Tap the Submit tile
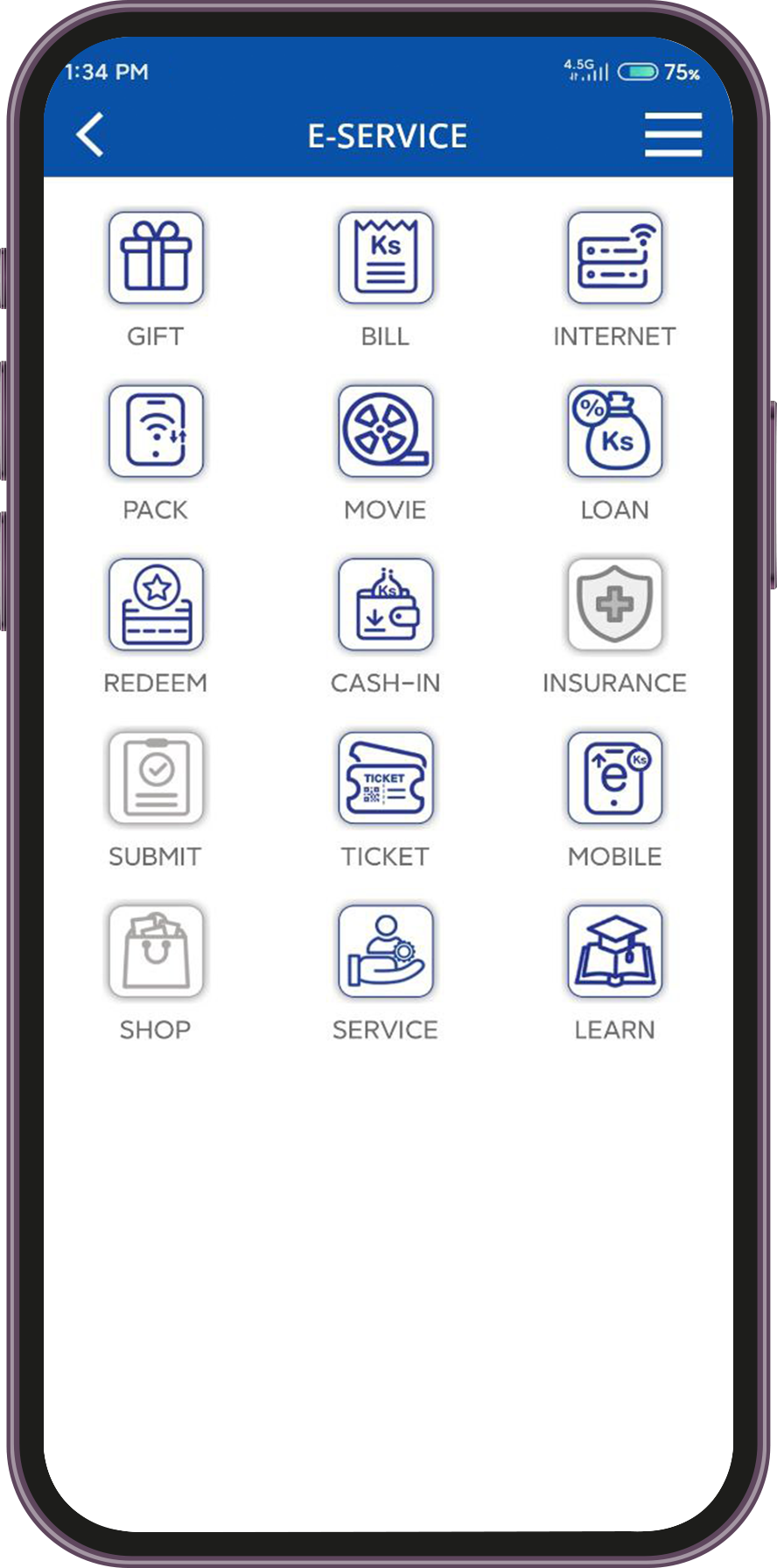Screen dimensions: 777x1568 point(156,778)
